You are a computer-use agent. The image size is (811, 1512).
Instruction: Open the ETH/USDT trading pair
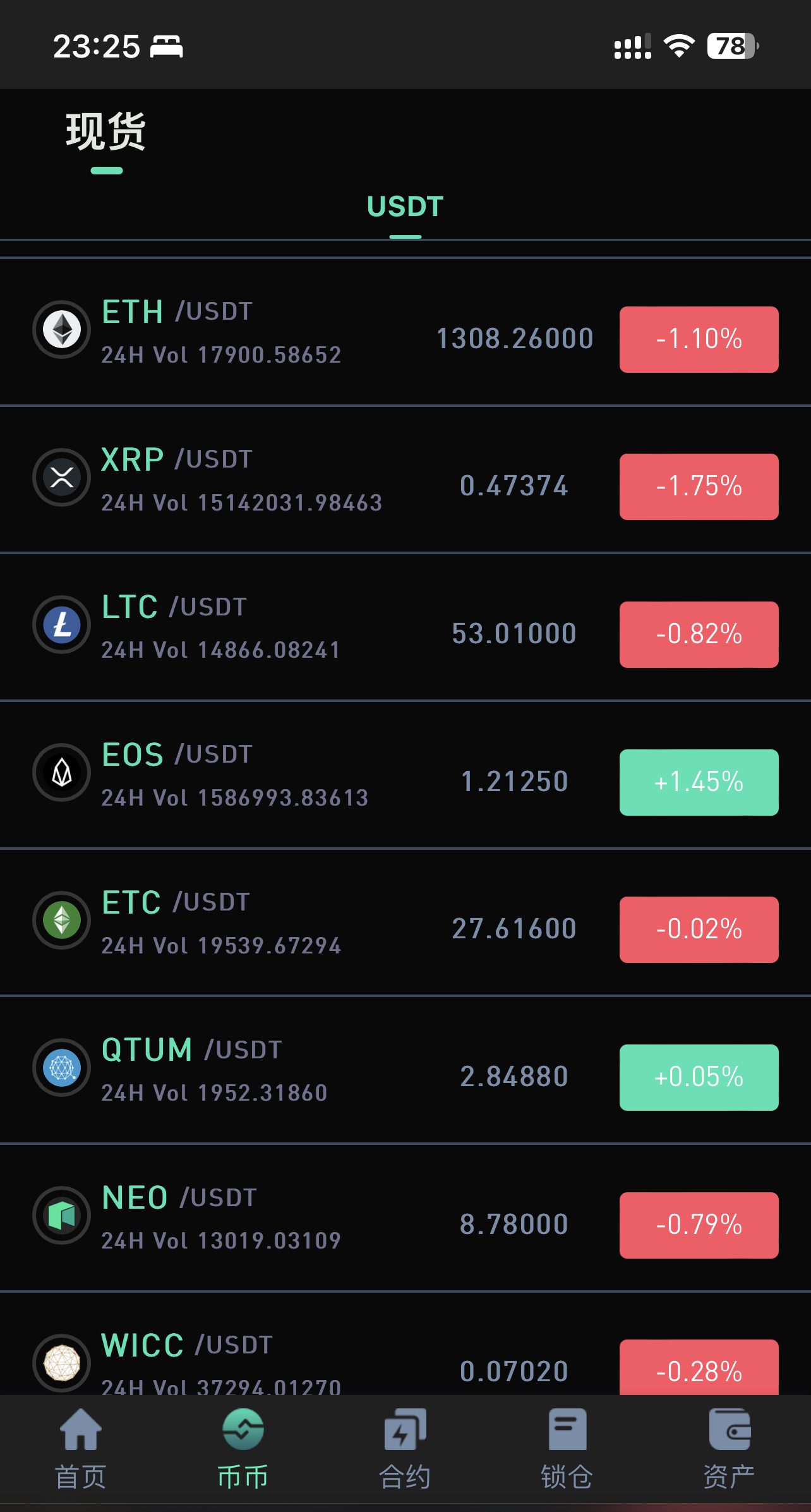(404, 333)
